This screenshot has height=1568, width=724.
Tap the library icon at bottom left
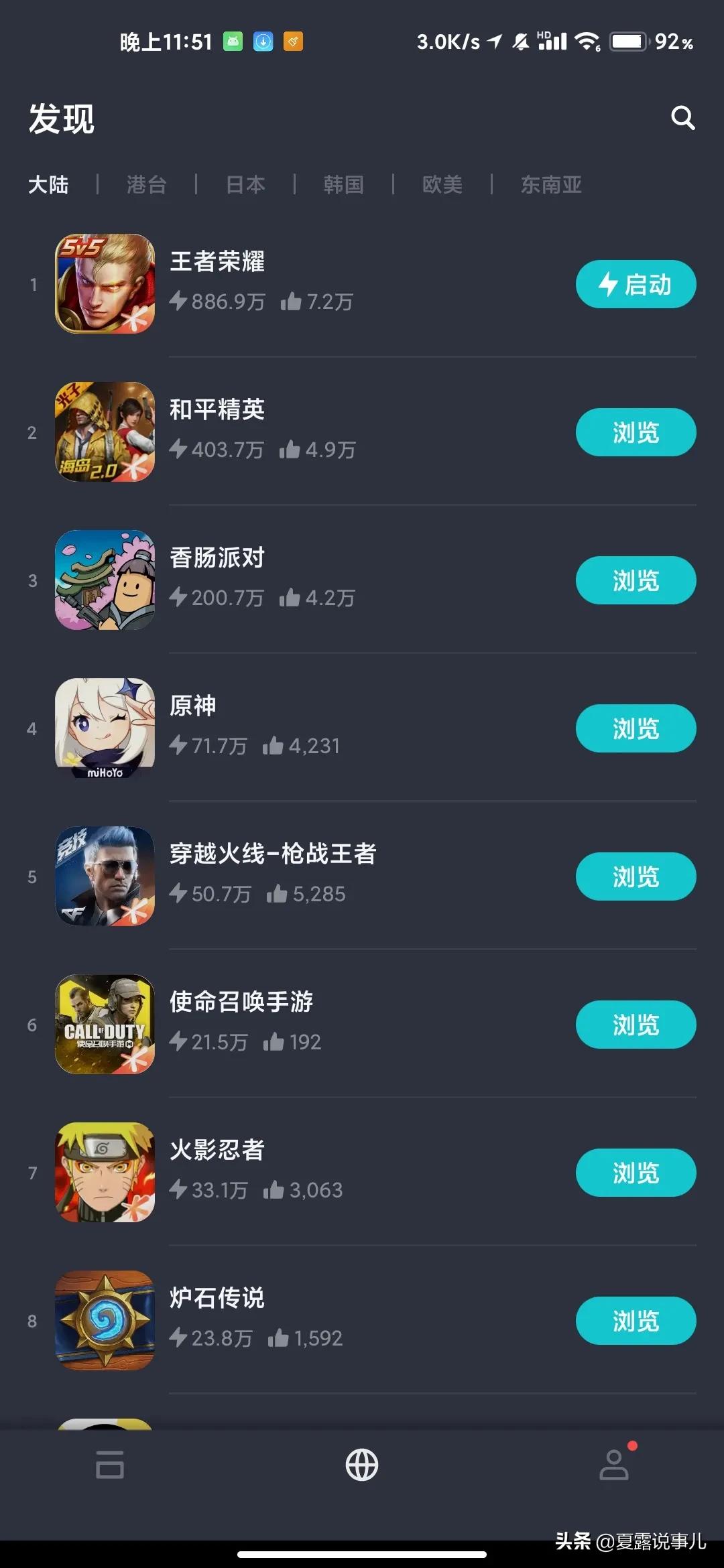pyautogui.click(x=109, y=1465)
